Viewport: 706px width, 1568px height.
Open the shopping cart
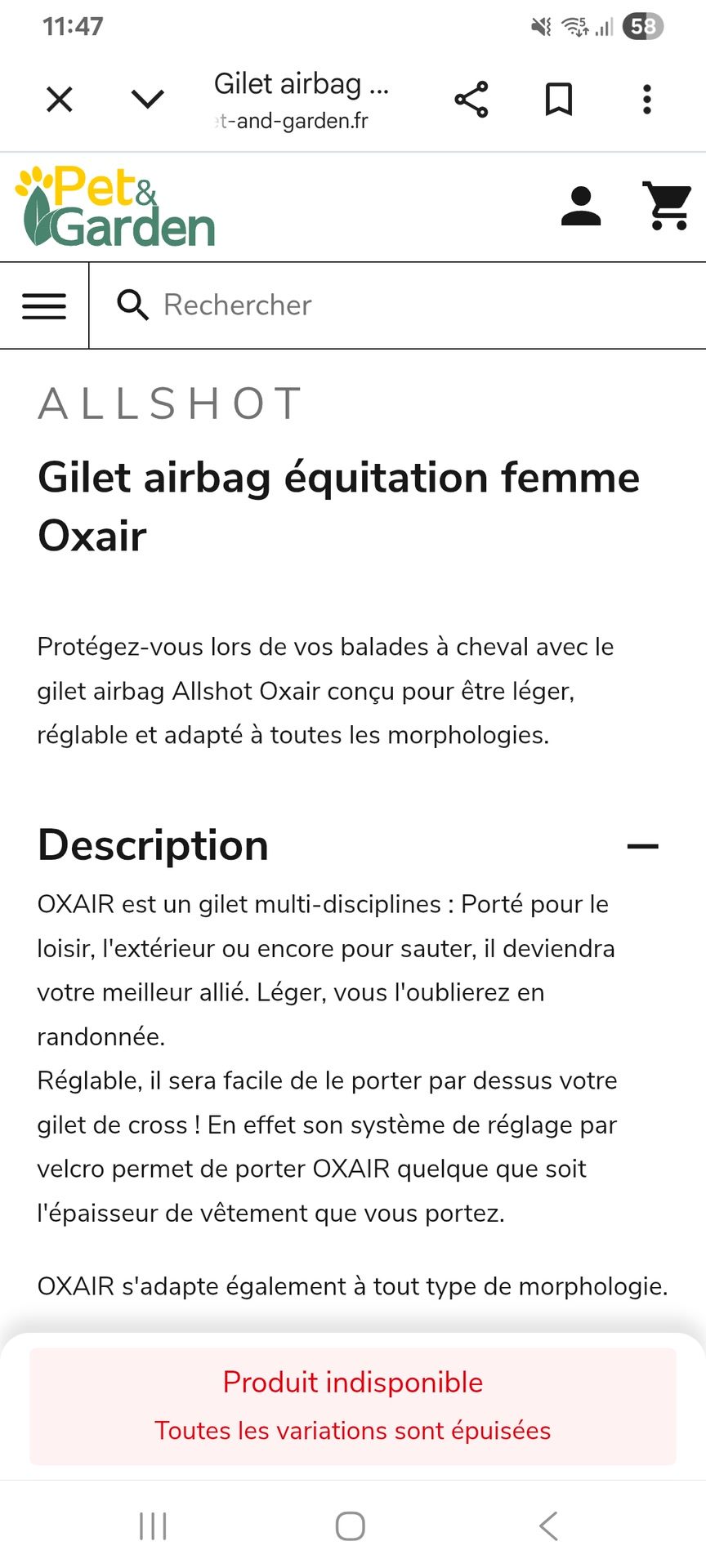tap(668, 206)
